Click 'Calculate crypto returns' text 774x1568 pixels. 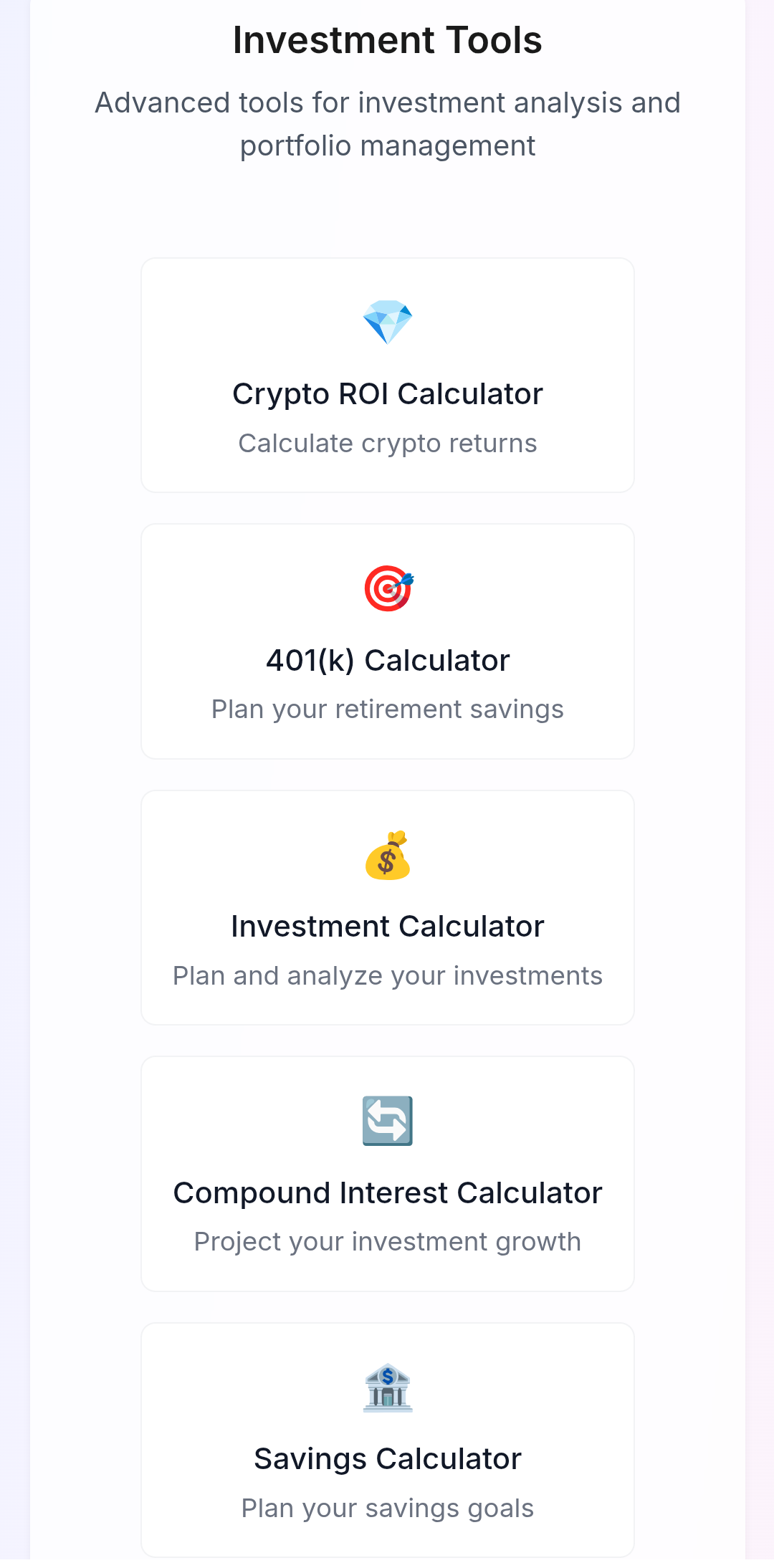coord(387,443)
